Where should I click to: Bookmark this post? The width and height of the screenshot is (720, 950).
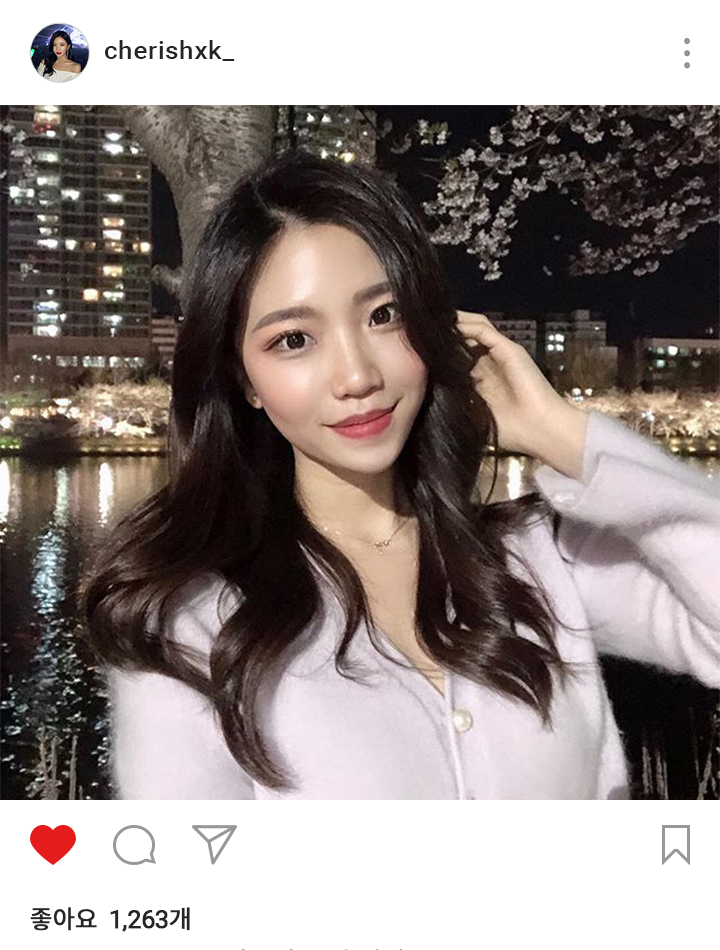pos(676,845)
